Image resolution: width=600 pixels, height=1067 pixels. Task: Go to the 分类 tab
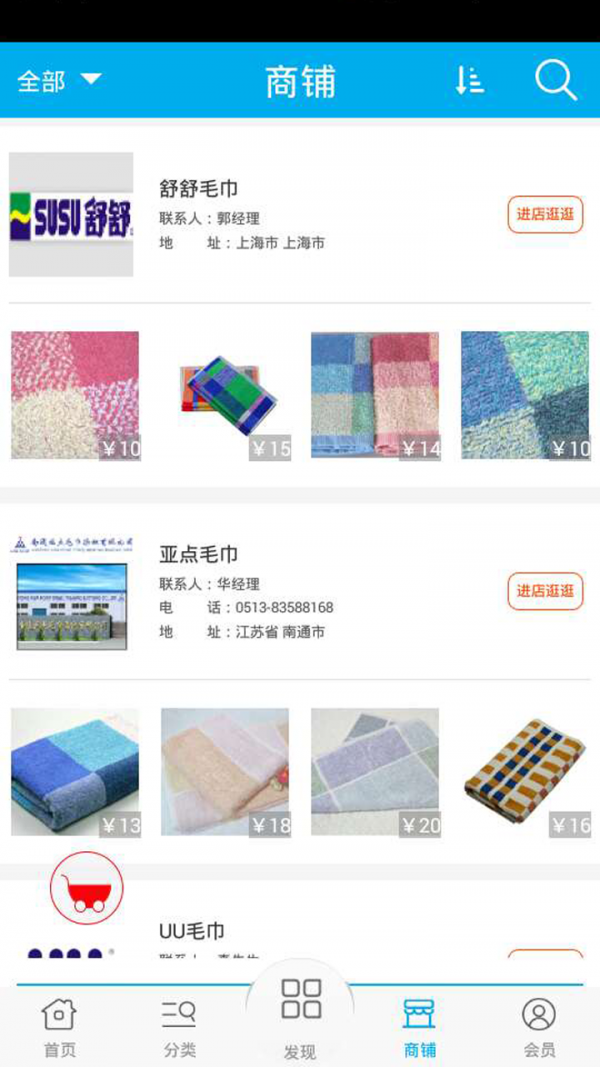179,1027
